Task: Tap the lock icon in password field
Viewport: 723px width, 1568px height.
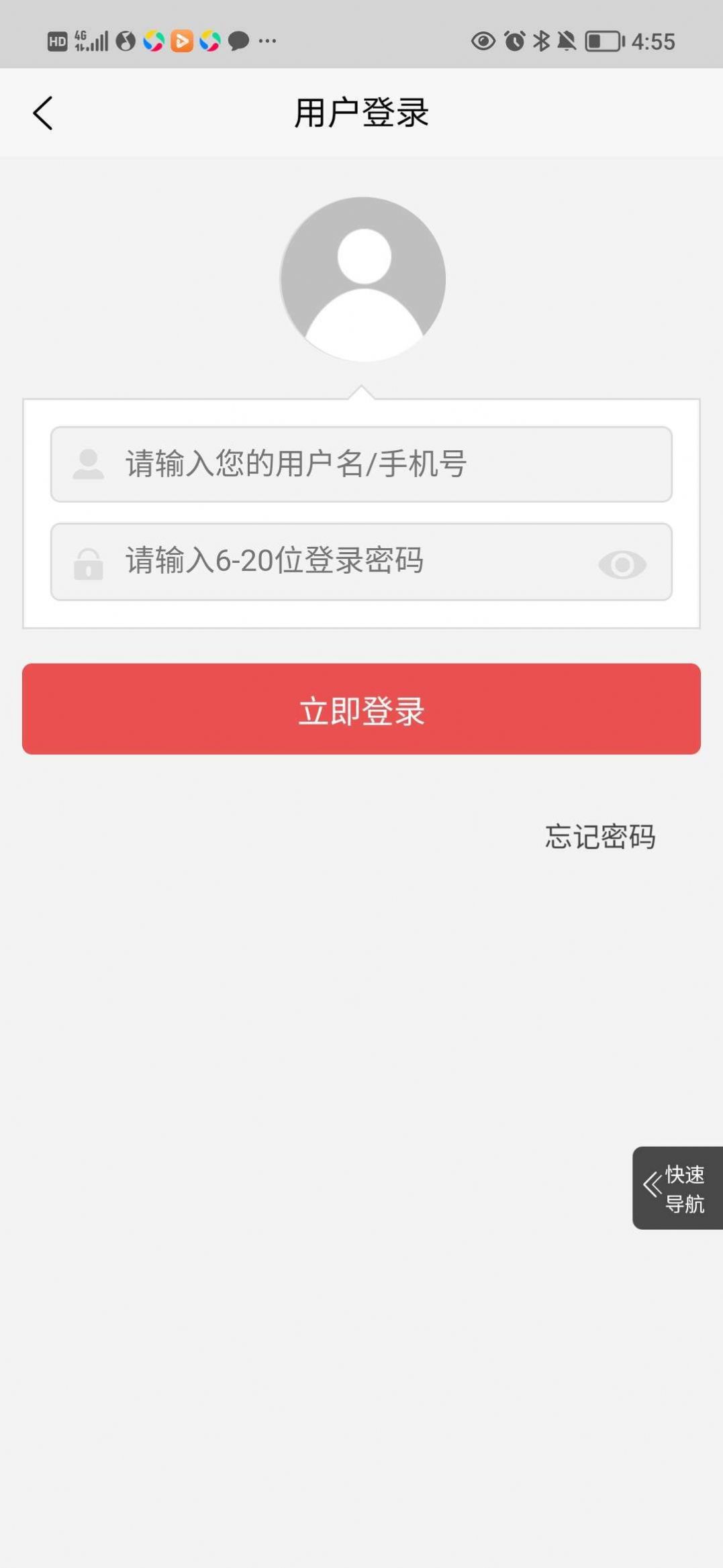Action: 88,564
